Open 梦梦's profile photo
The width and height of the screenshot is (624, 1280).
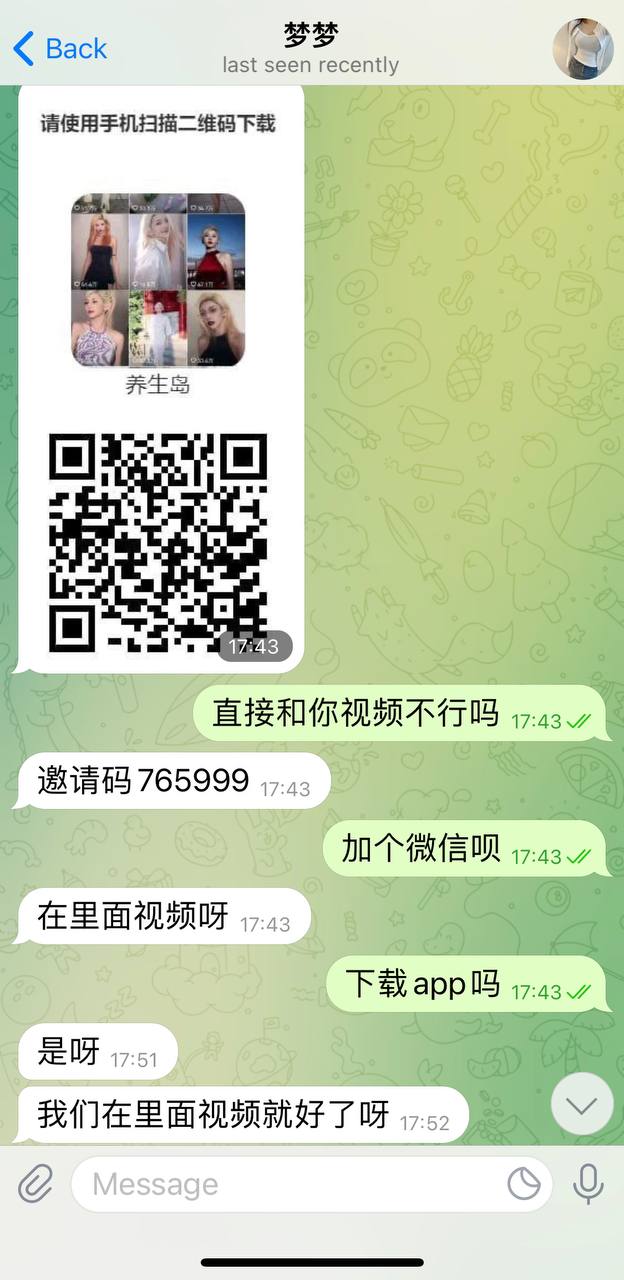click(583, 48)
